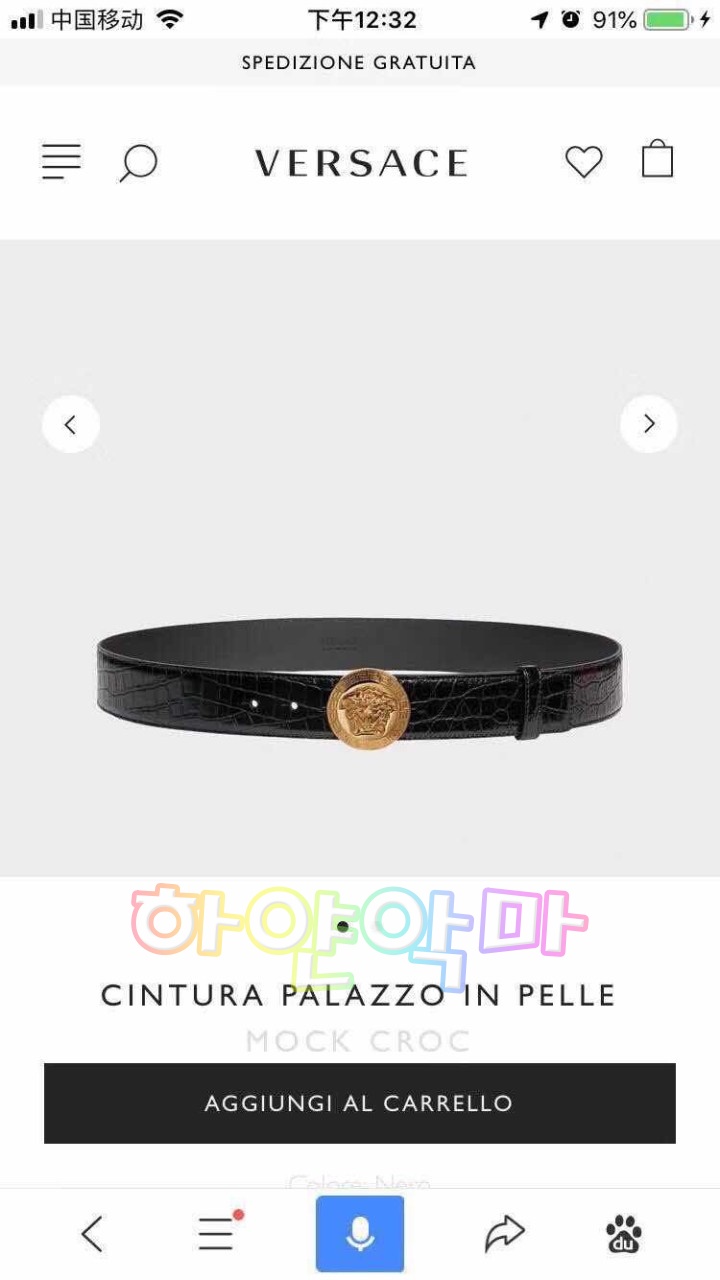Open the site search magnifier
The height and width of the screenshot is (1280, 720).
[138, 163]
